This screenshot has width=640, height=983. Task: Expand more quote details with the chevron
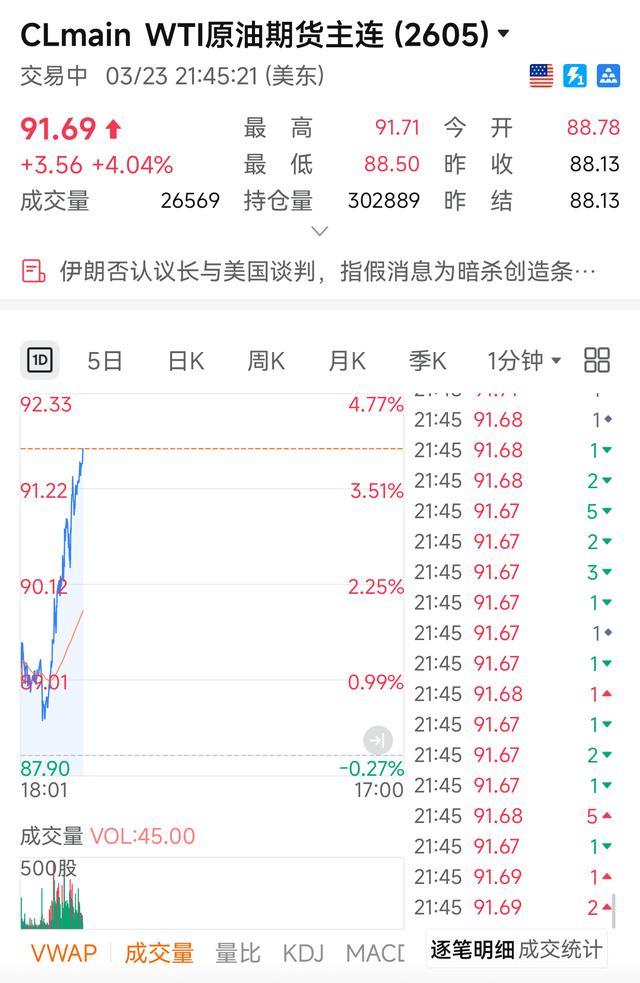tap(320, 231)
